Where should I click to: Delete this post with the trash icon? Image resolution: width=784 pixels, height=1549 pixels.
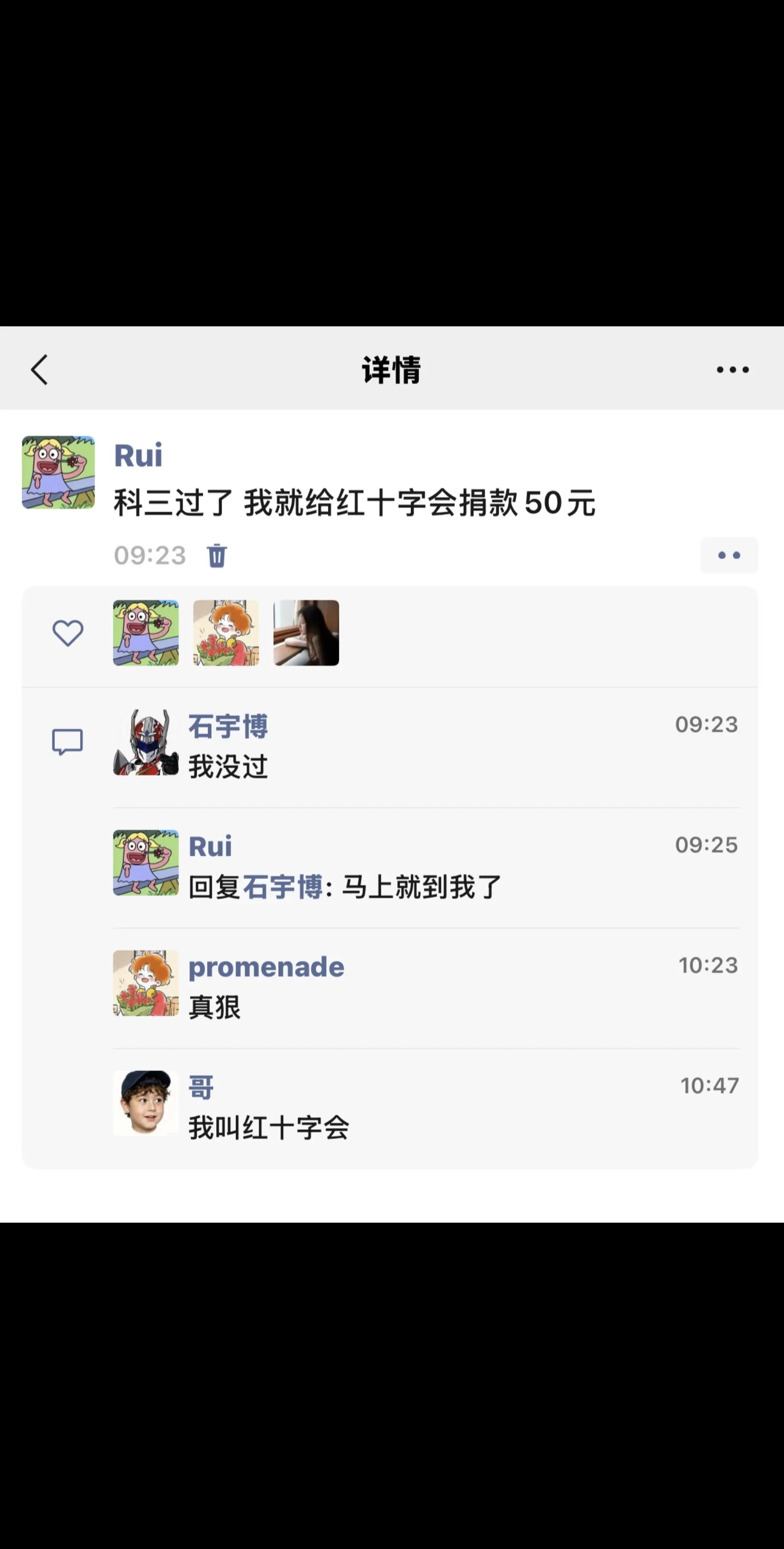click(x=217, y=555)
